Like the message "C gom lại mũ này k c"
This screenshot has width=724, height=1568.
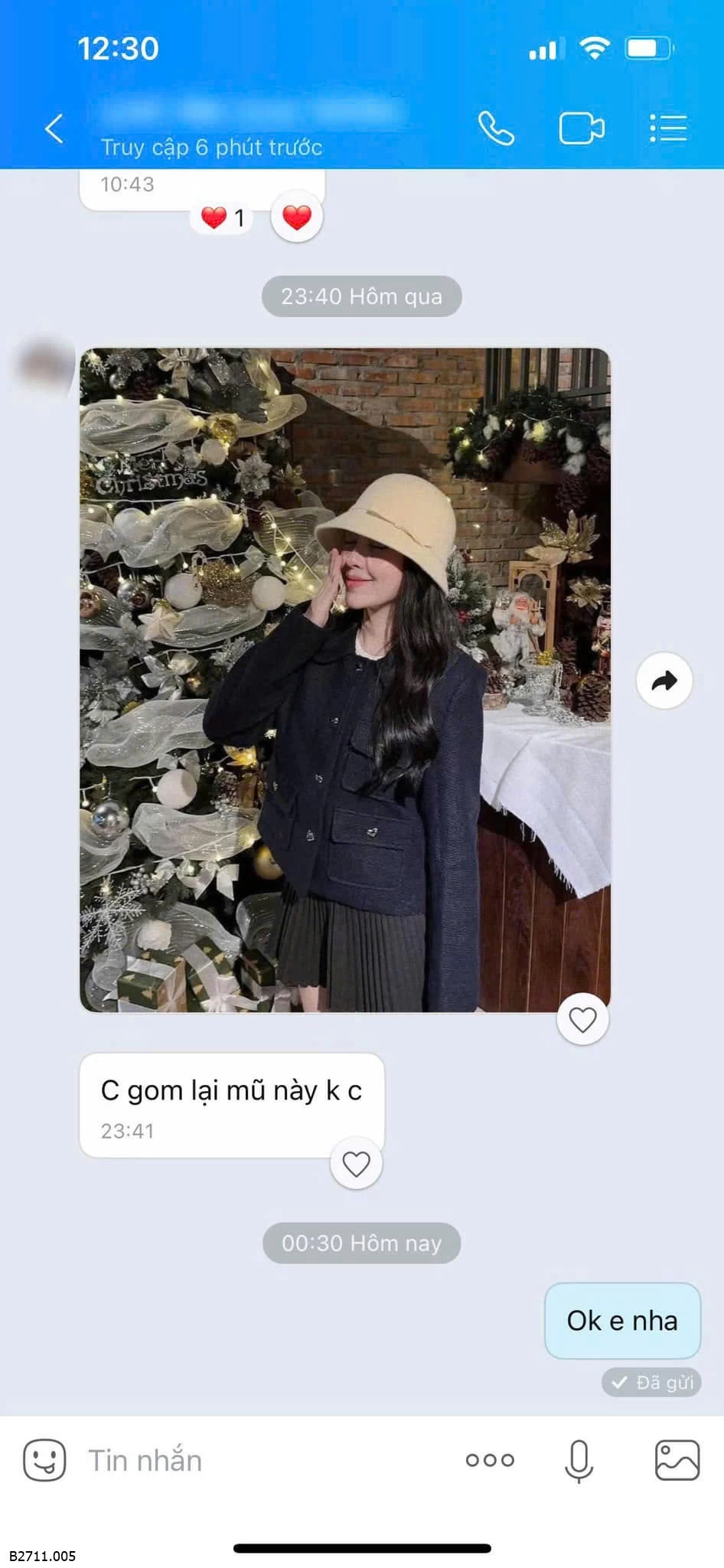(356, 1164)
